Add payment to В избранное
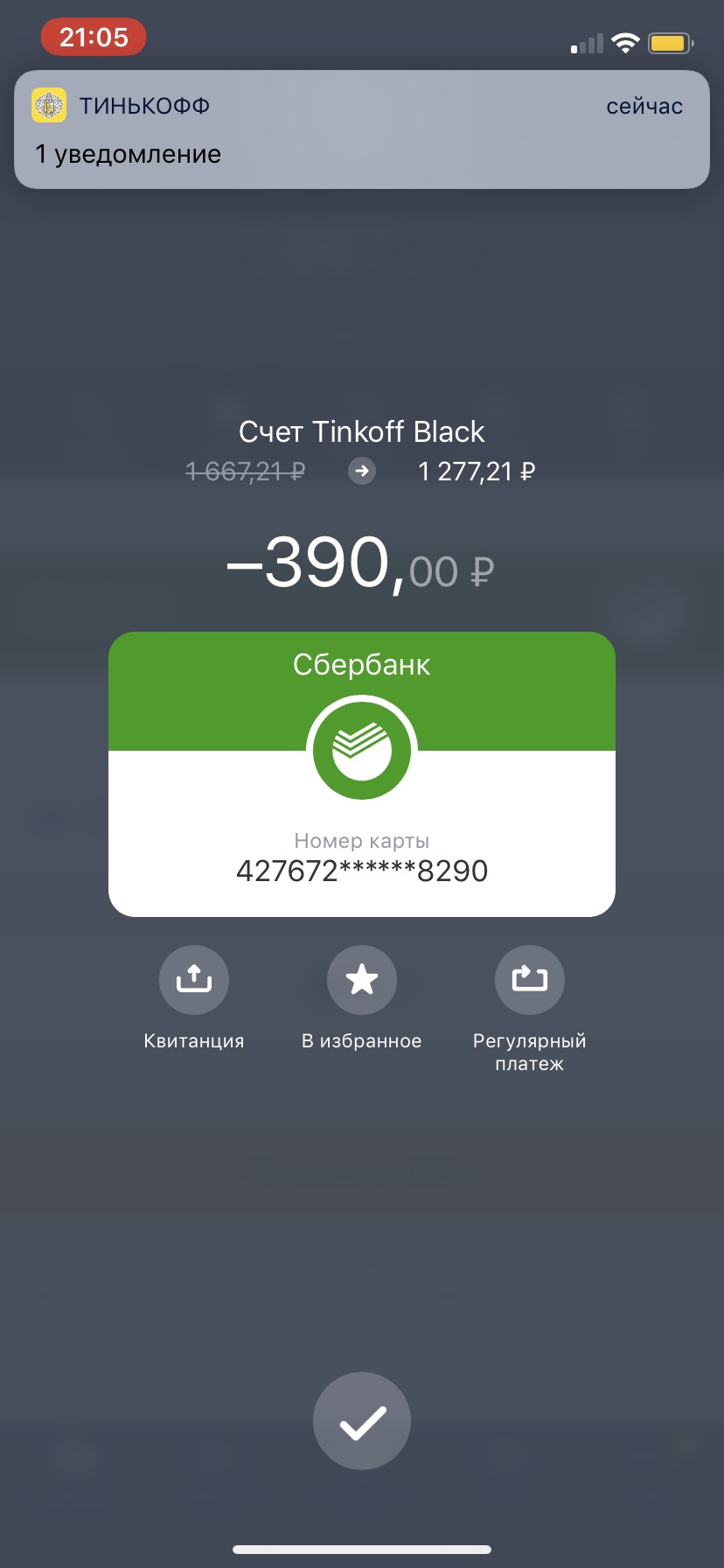724x1568 pixels. click(x=362, y=980)
